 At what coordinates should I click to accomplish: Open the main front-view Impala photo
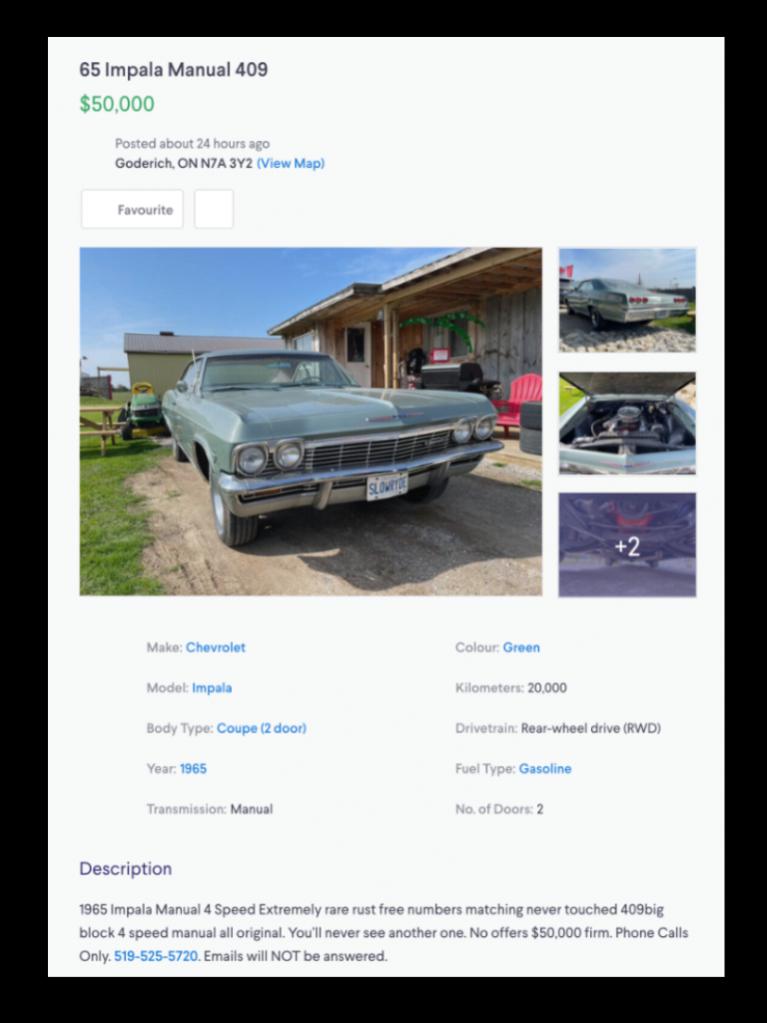tap(311, 421)
